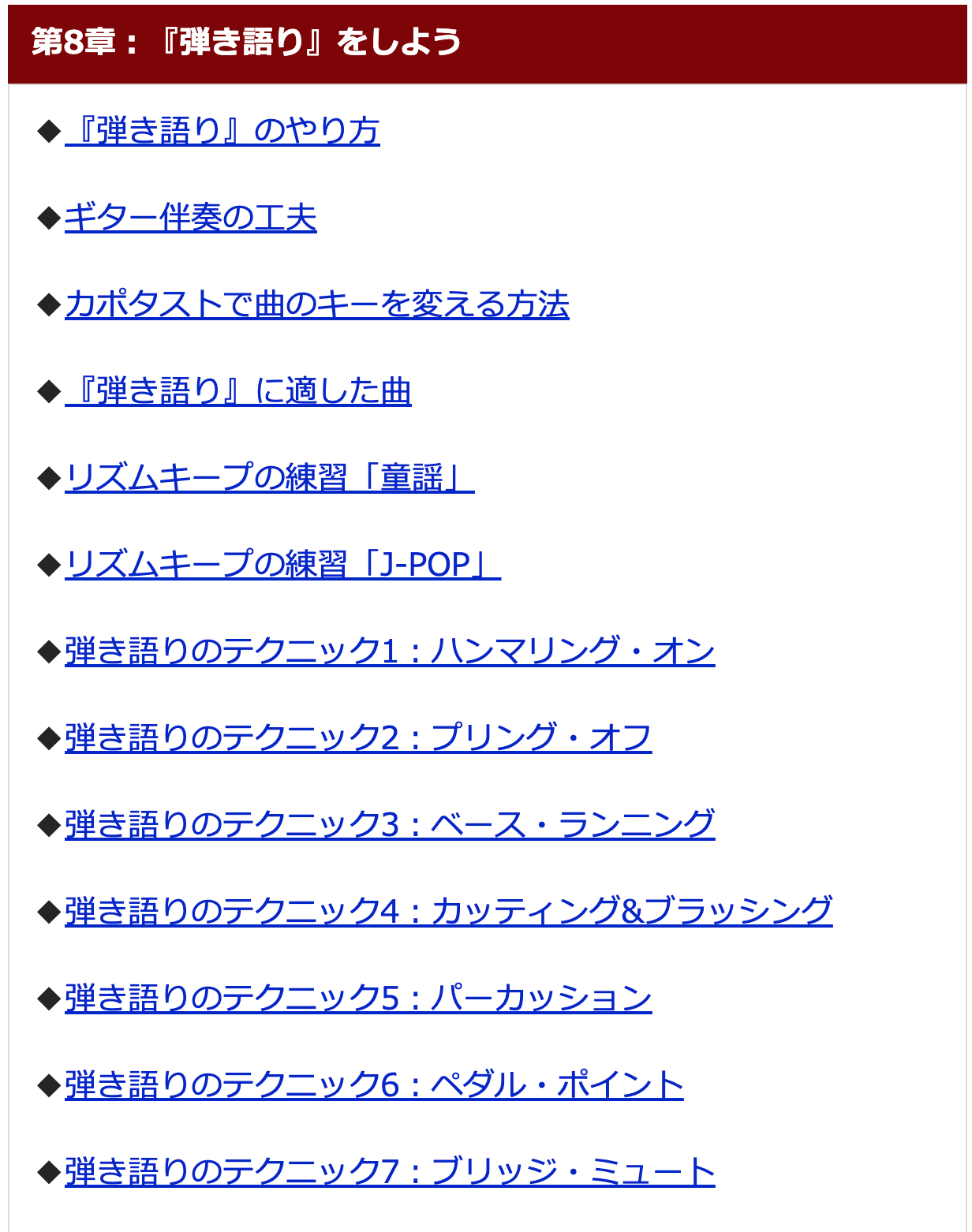Open テクニック5：パーカッション link

pyautogui.click(x=358, y=999)
